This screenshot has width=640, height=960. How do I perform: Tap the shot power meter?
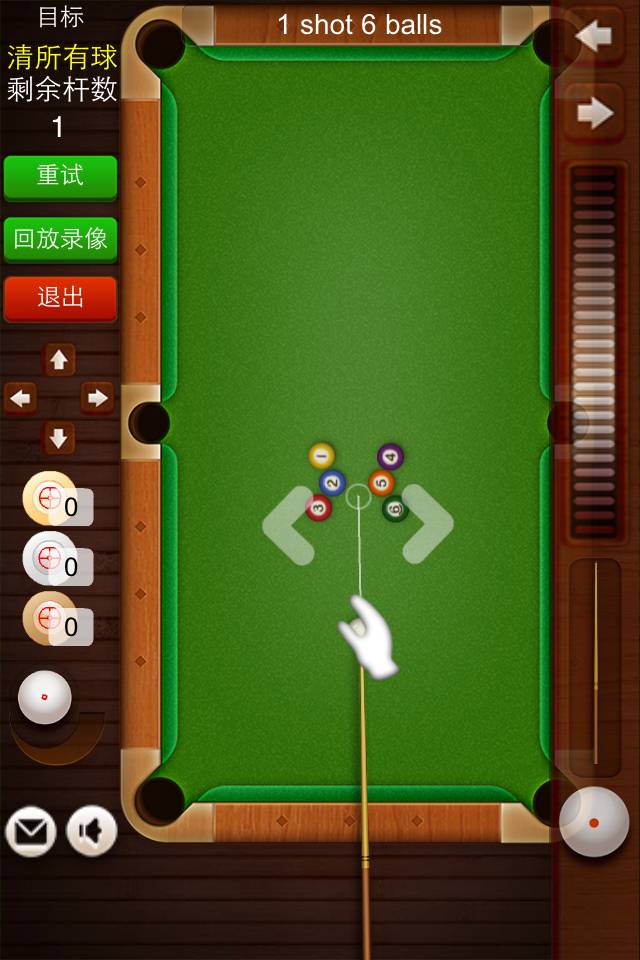pyautogui.click(x=594, y=352)
